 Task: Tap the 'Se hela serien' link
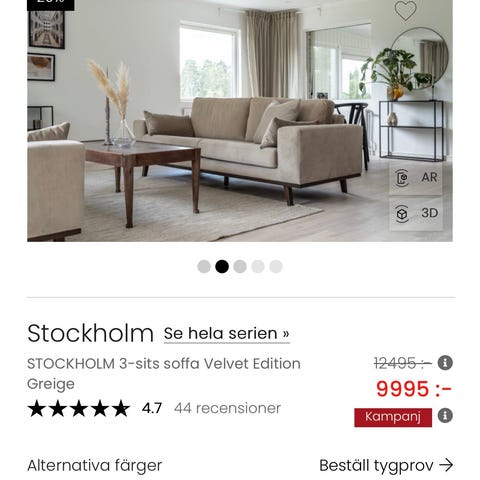(x=227, y=333)
